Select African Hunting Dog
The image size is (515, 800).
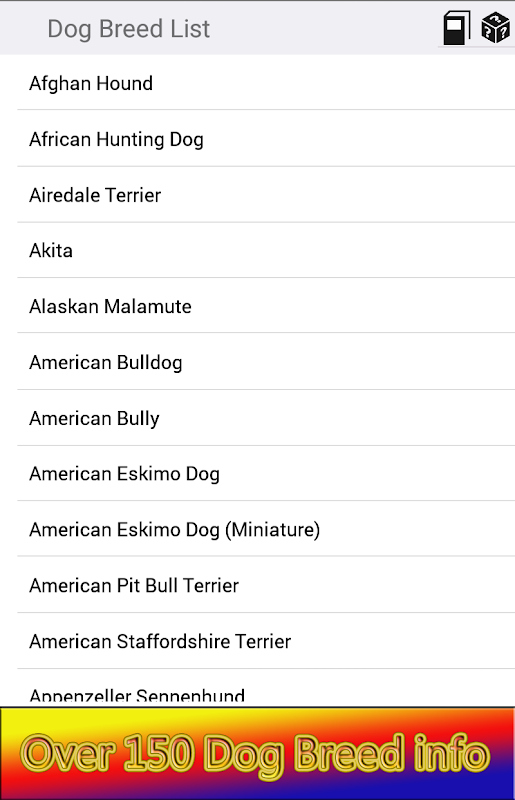(x=257, y=138)
